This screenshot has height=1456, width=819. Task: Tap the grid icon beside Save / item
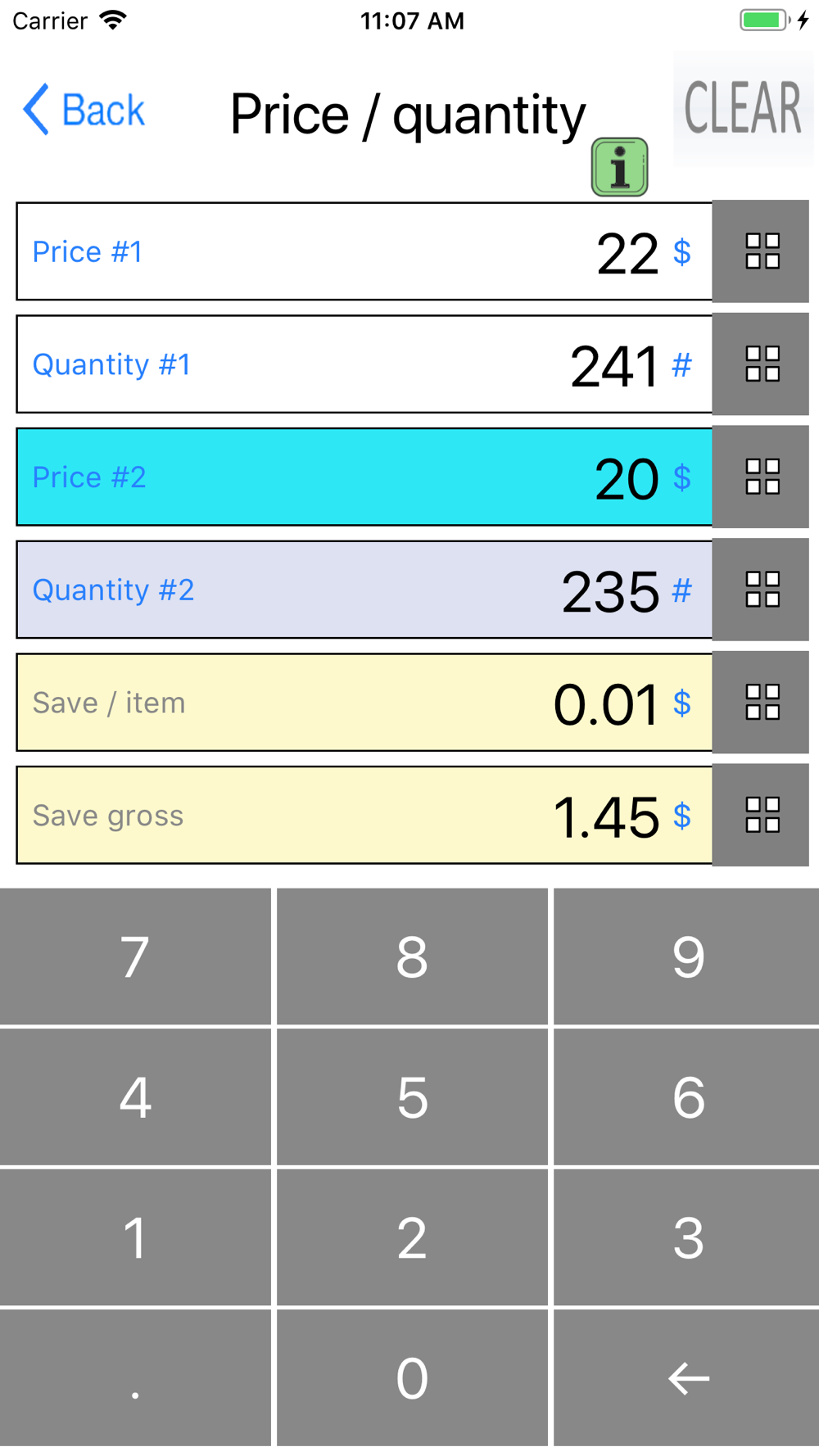coord(761,703)
